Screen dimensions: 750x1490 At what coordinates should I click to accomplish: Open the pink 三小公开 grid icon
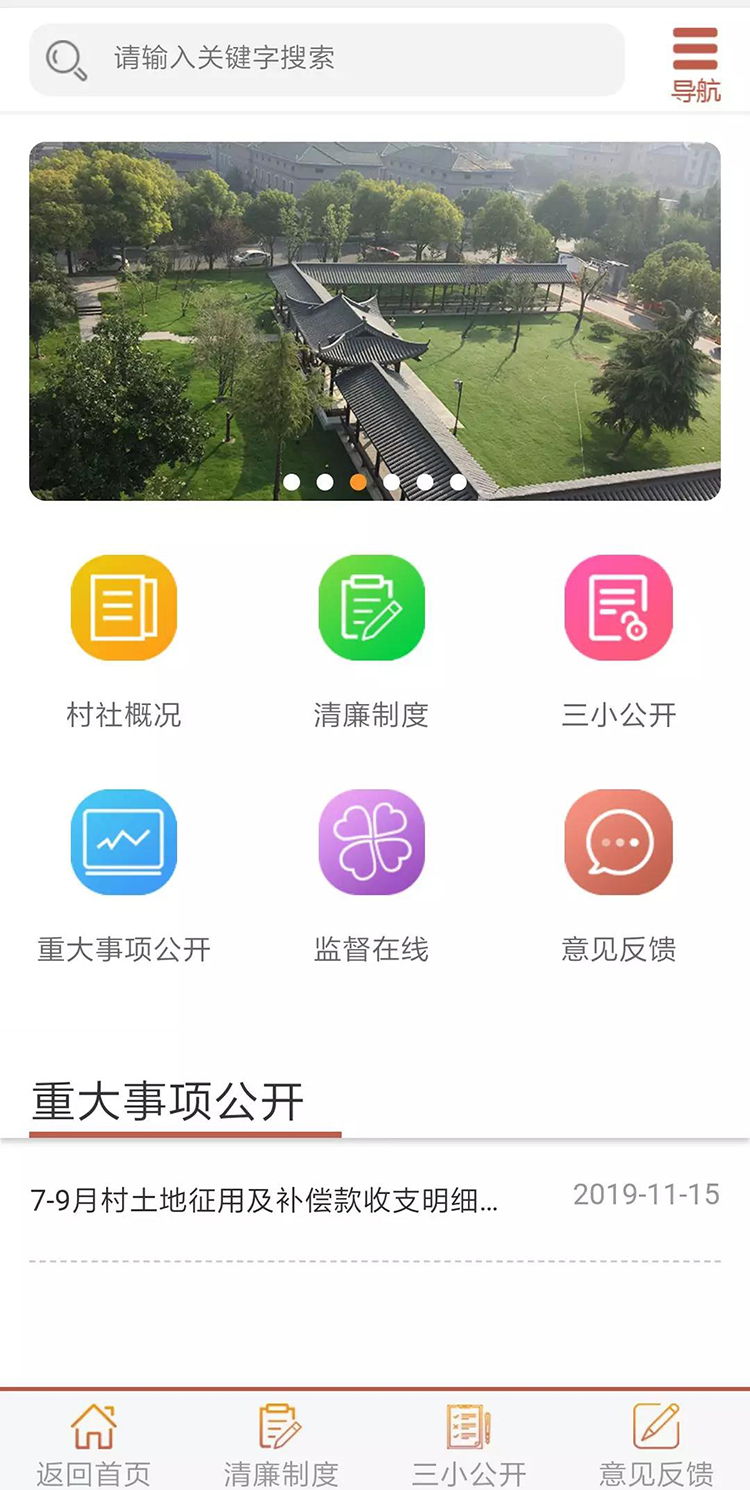coord(618,608)
